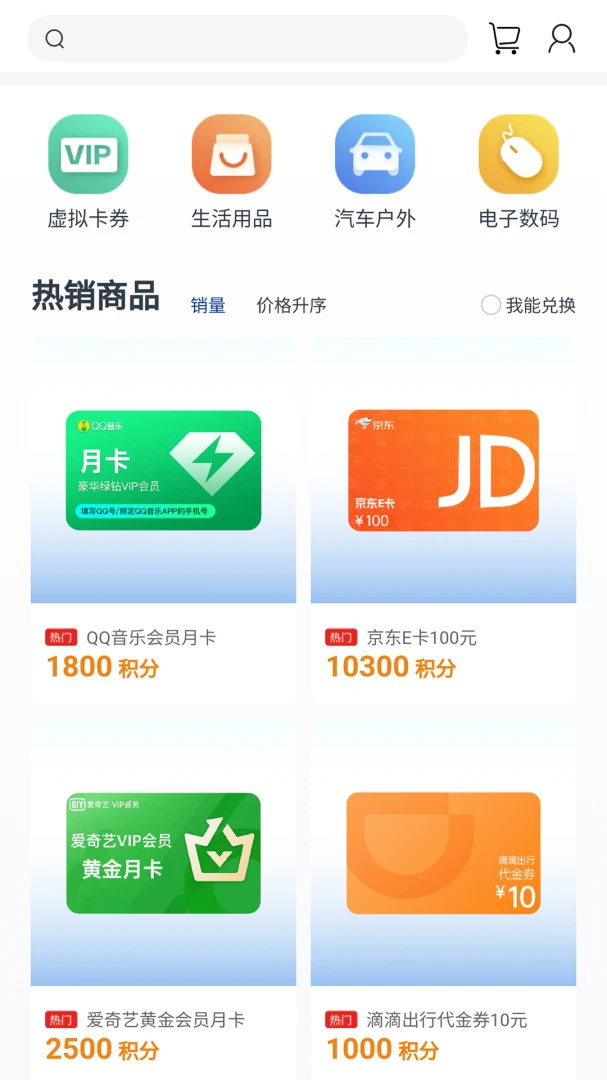
Task: Open the user profile icon
Action: point(562,39)
